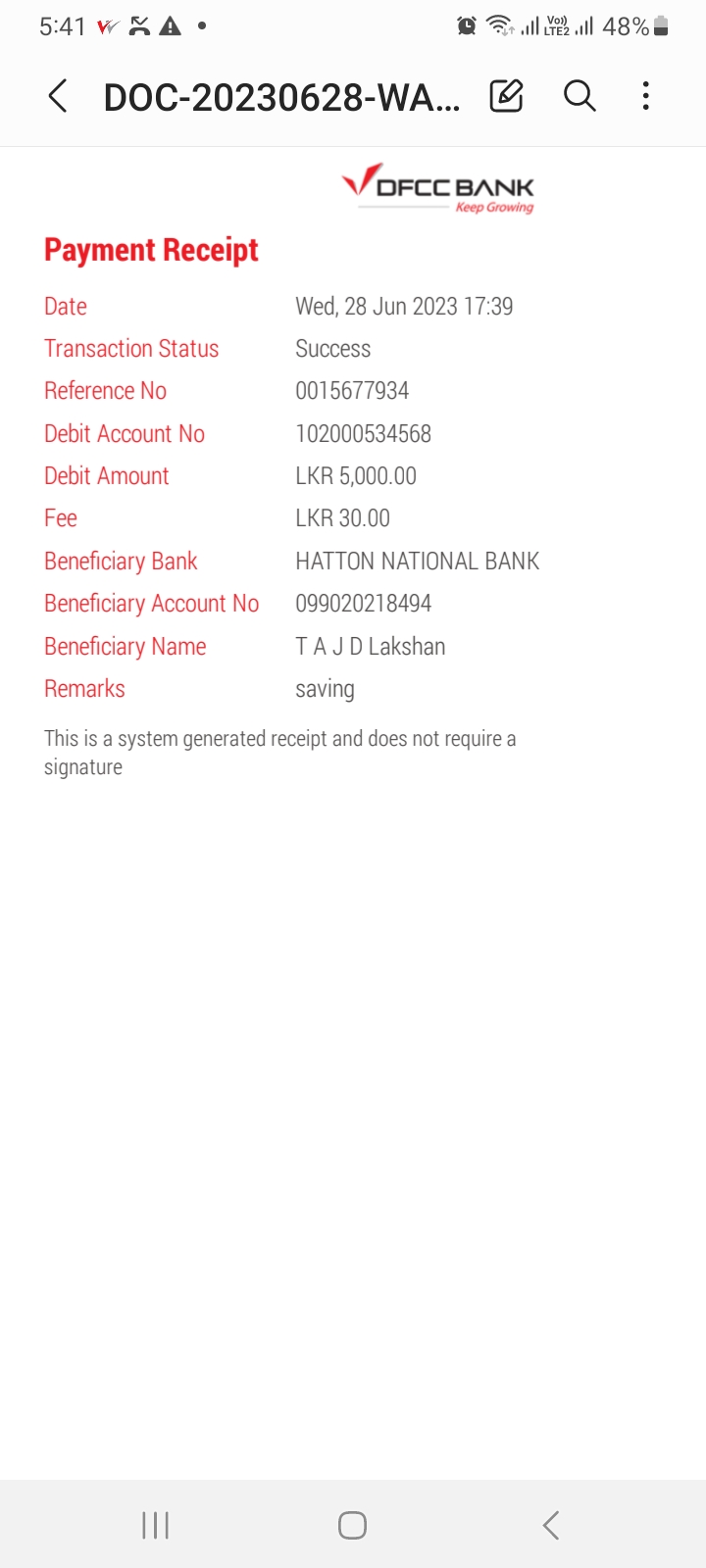This screenshot has width=706, height=1568.
Task: Search within the document
Action: [580, 96]
